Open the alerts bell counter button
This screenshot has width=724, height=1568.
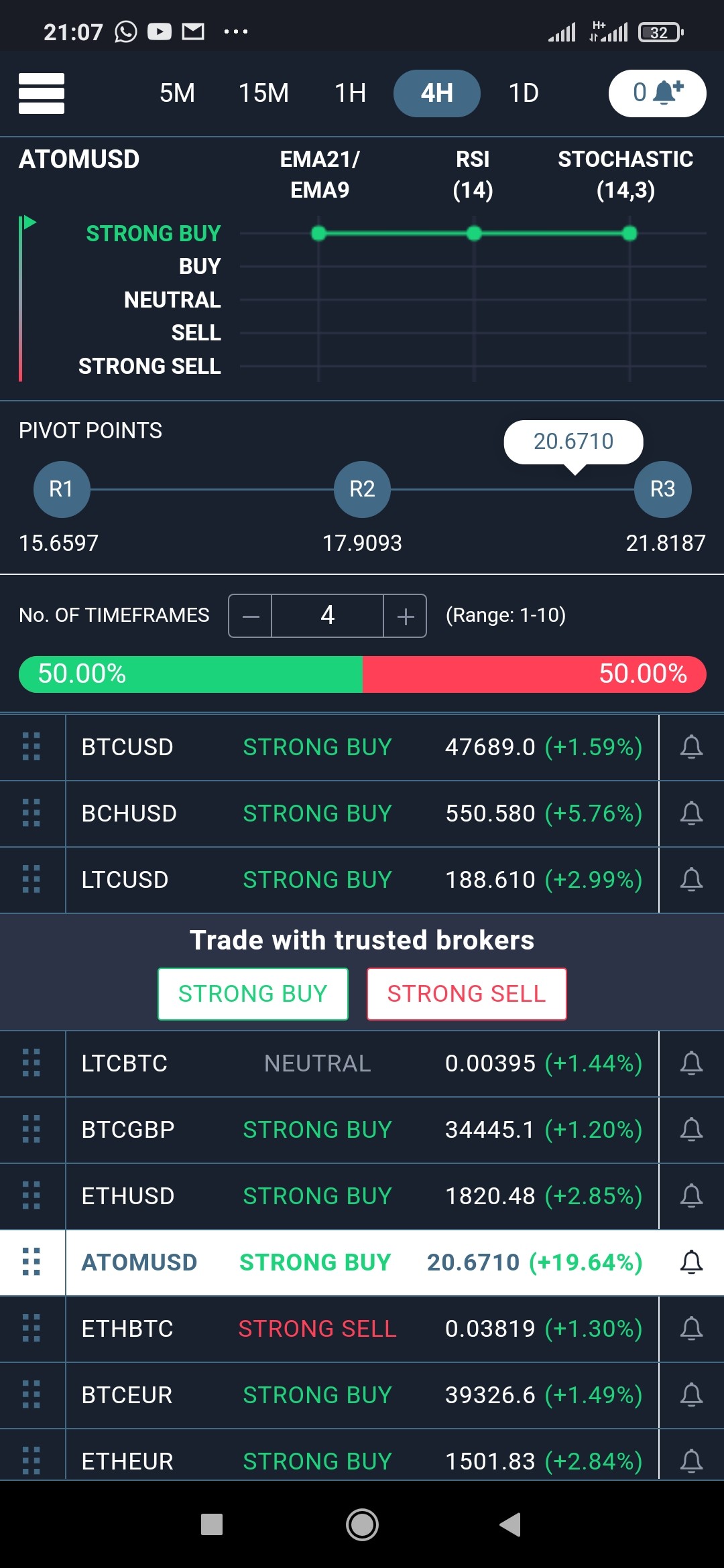657,93
